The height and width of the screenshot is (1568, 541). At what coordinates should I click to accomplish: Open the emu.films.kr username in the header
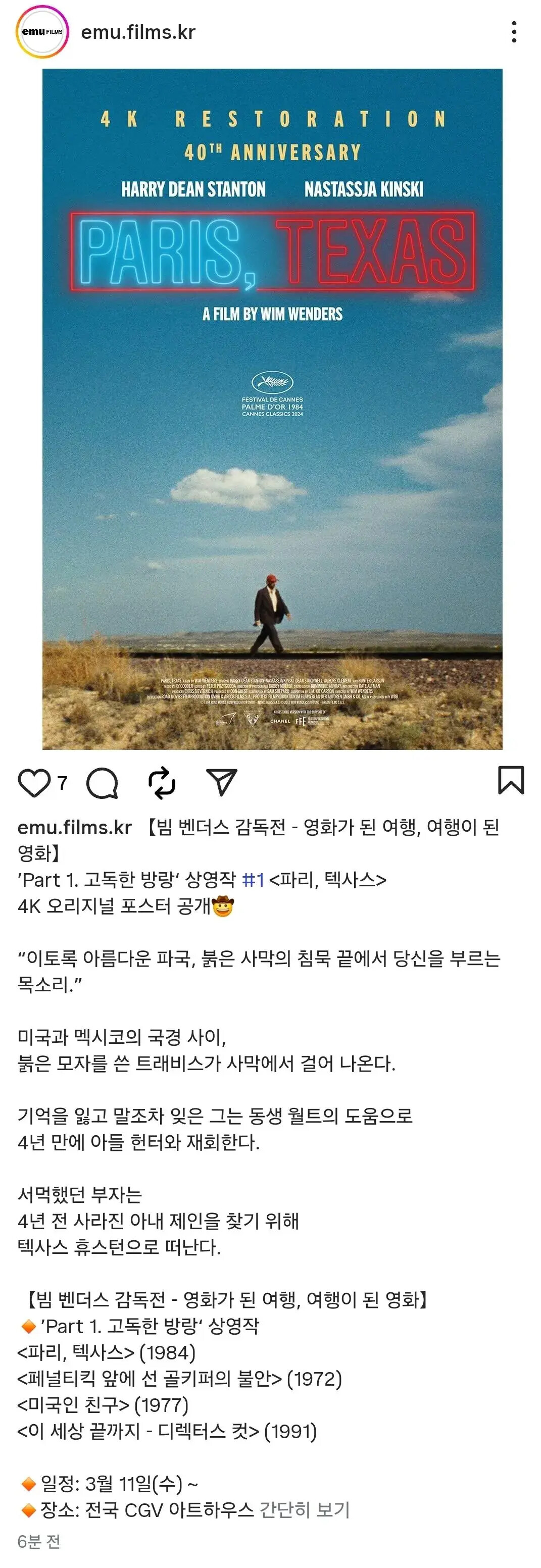click(x=138, y=32)
